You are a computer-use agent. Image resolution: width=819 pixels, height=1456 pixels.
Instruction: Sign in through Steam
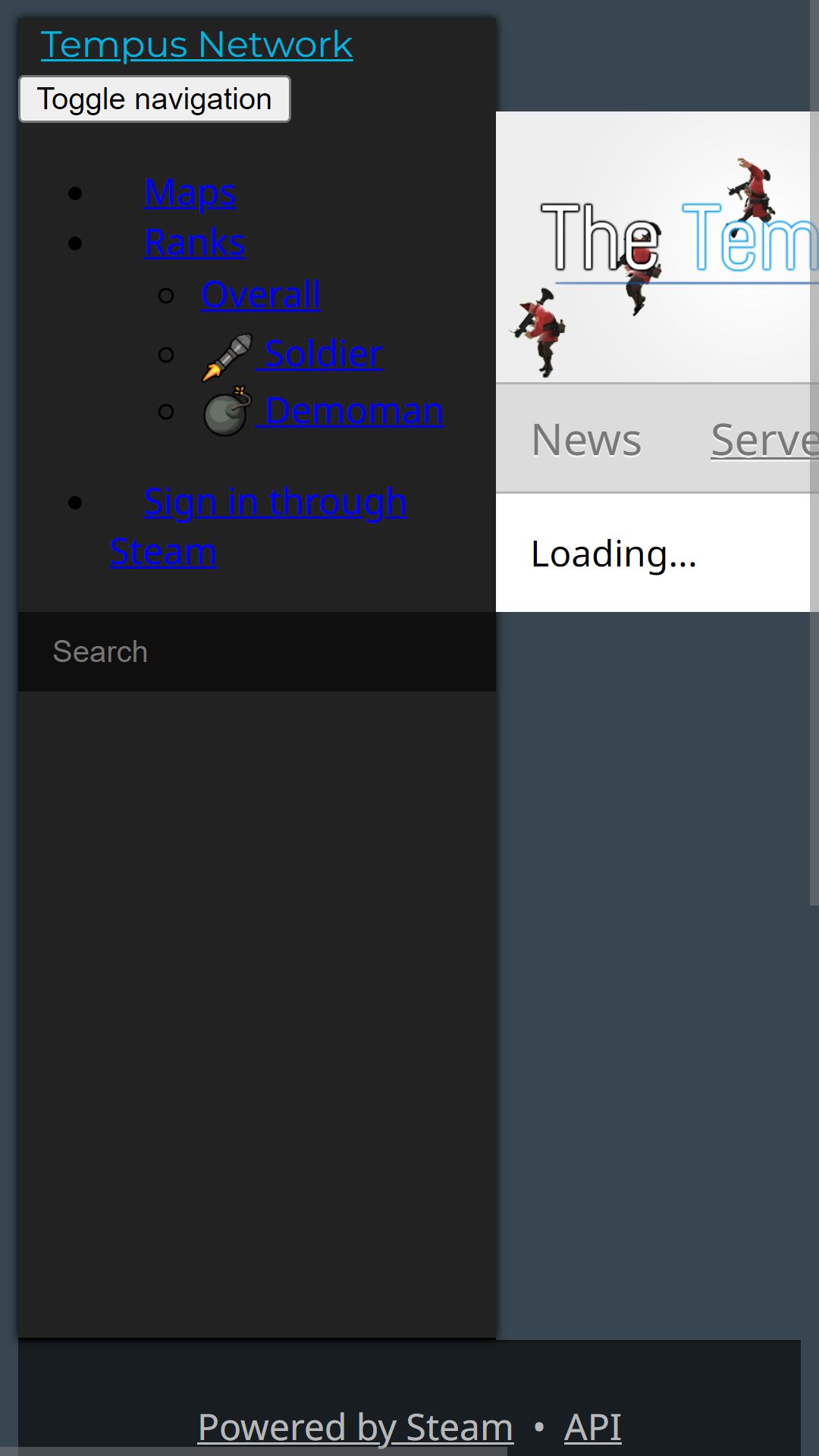[258, 526]
